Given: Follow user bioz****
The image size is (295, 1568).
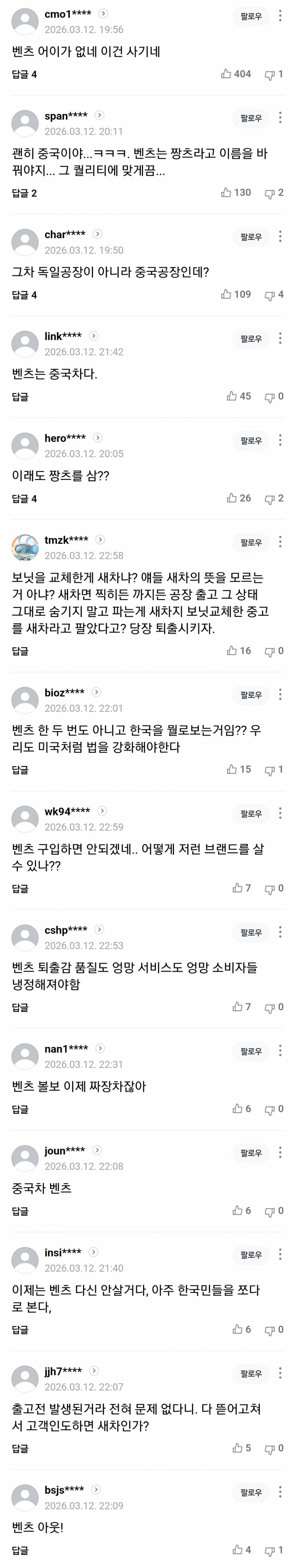Looking at the screenshot, I should [251, 695].
